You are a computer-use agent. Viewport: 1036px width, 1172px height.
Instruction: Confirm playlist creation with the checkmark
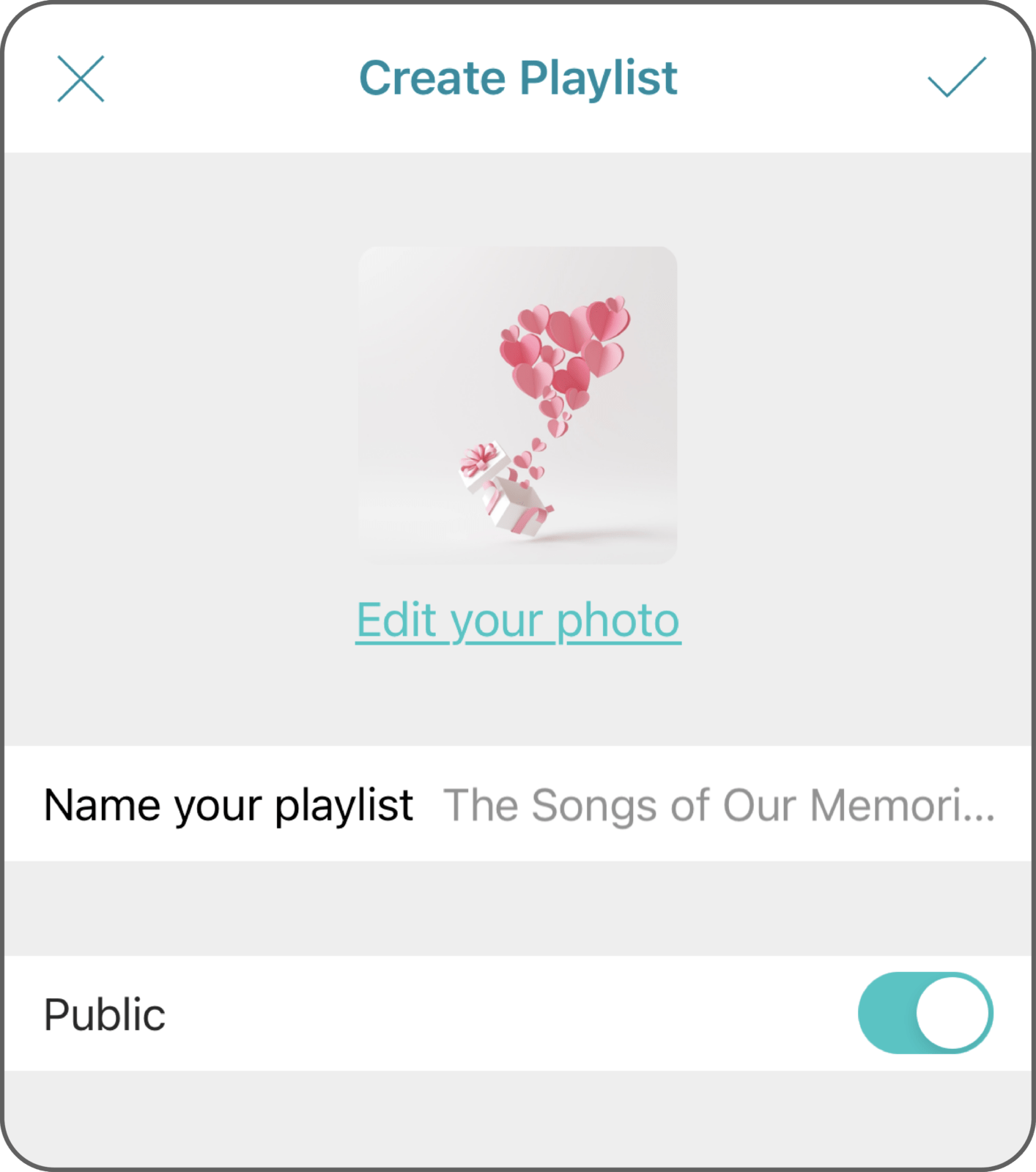click(x=956, y=77)
